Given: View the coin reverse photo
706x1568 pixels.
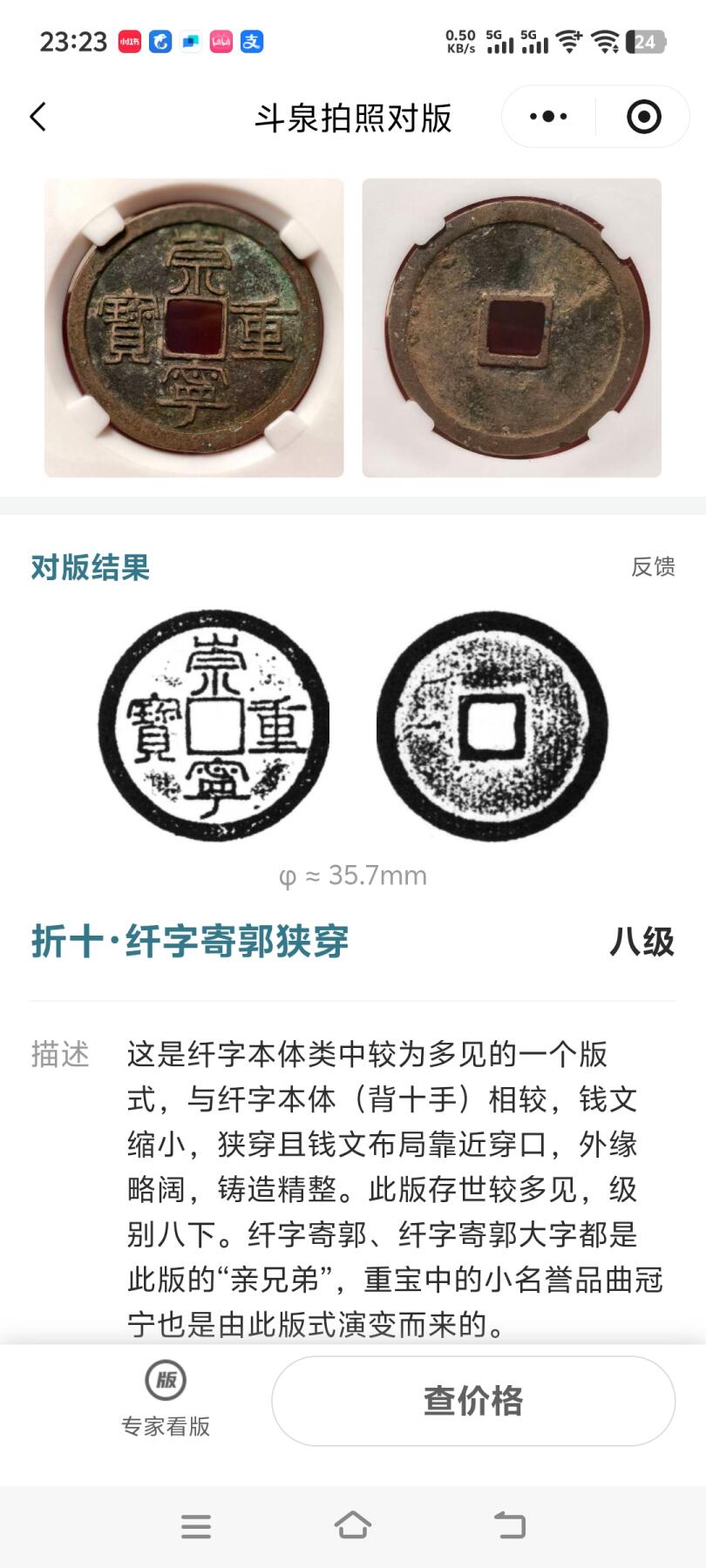Looking at the screenshot, I should pyautogui.click(x=511, y=327).
